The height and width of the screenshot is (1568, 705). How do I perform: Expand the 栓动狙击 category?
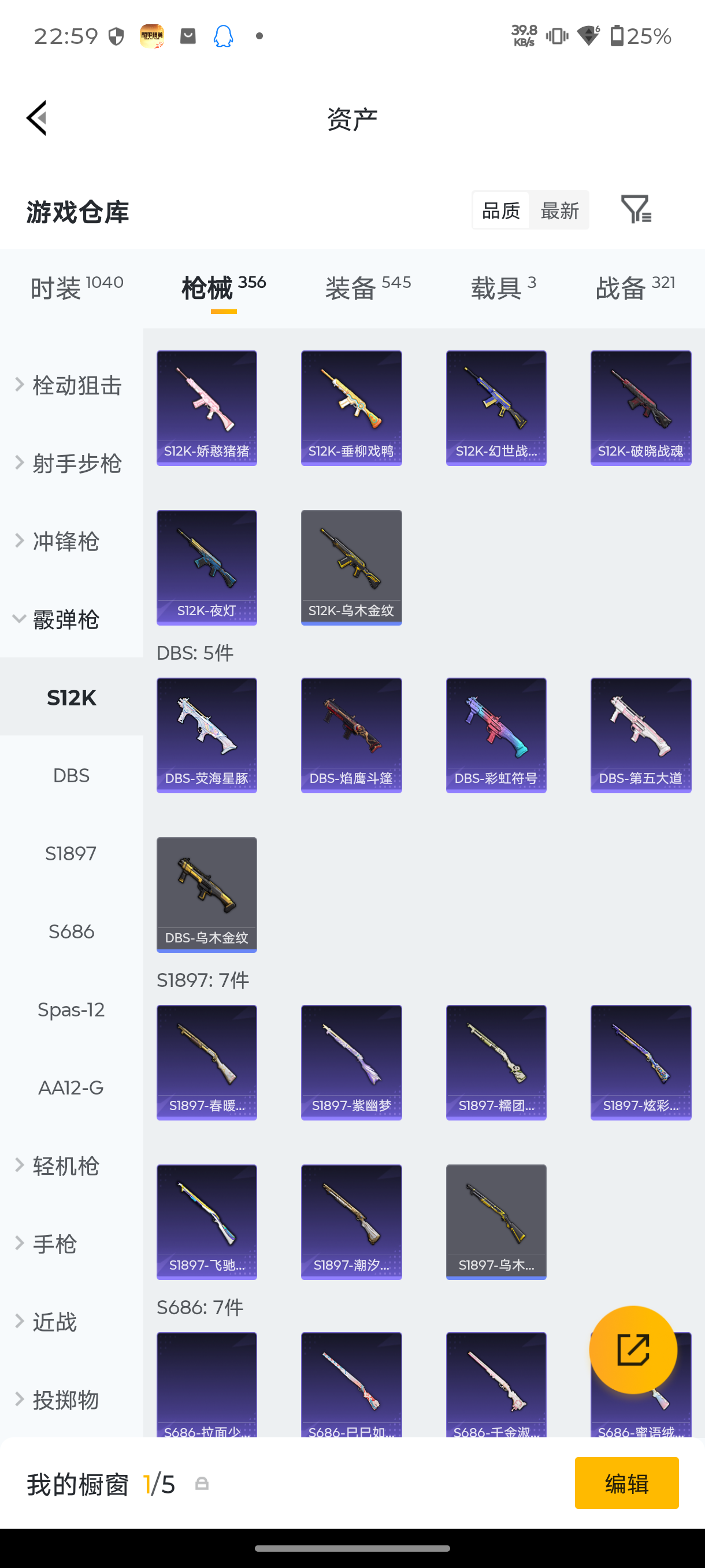(x=71, y=385)
